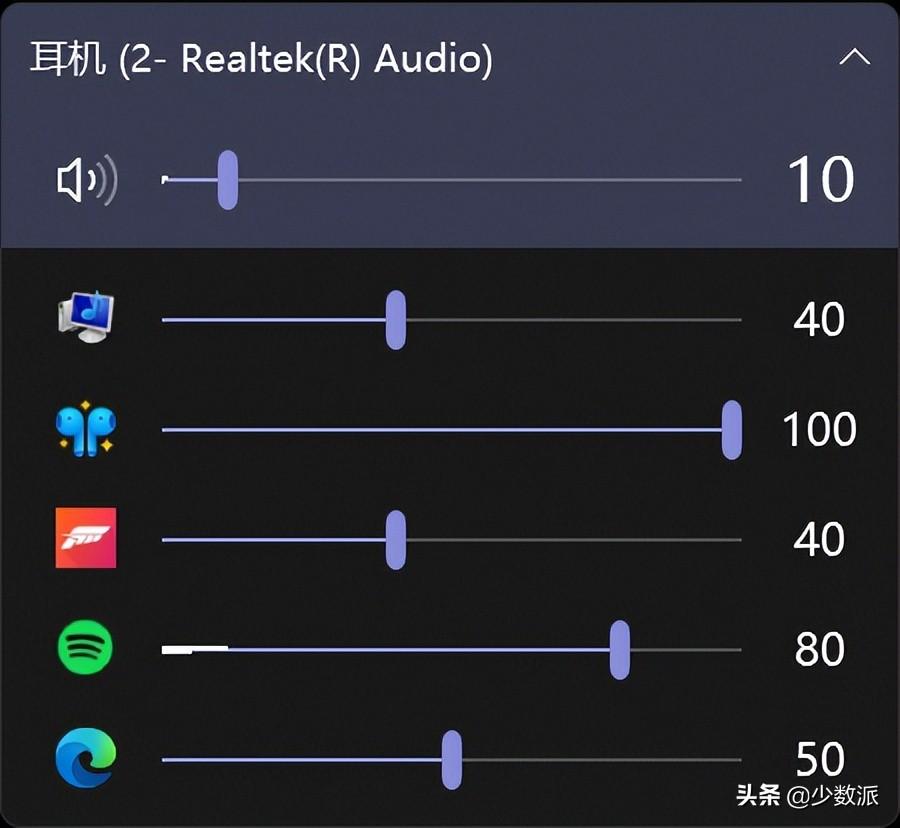Tap the Forza volume slider handle
900x828 pixels.
(396, 540)
